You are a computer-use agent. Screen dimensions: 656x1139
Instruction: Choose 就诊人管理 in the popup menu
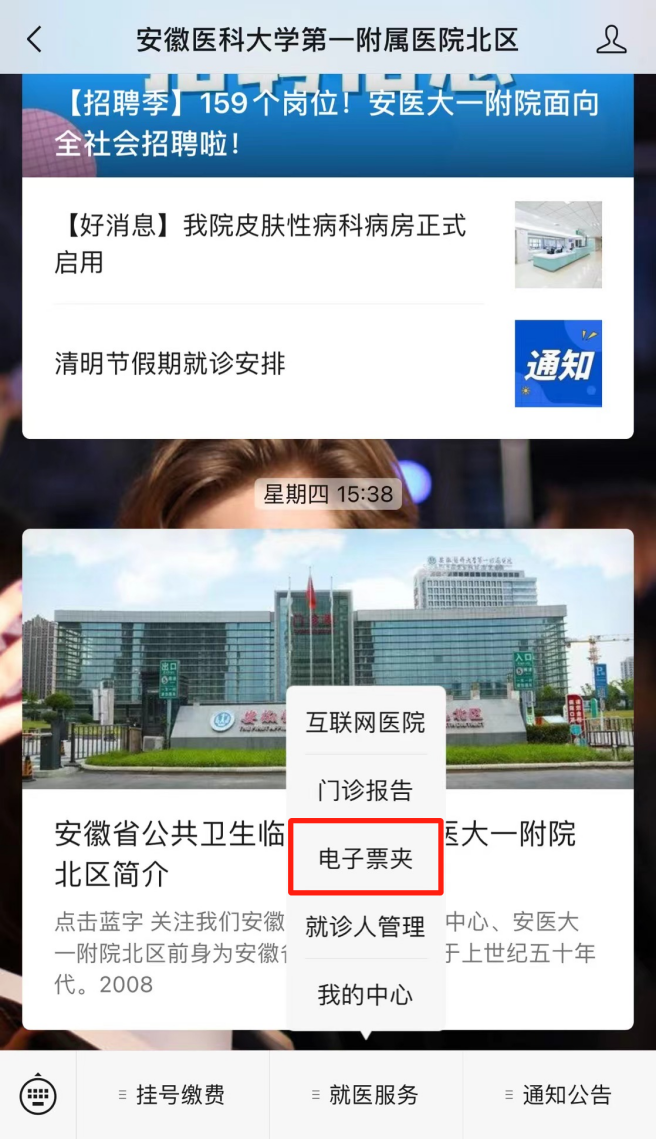365,927
